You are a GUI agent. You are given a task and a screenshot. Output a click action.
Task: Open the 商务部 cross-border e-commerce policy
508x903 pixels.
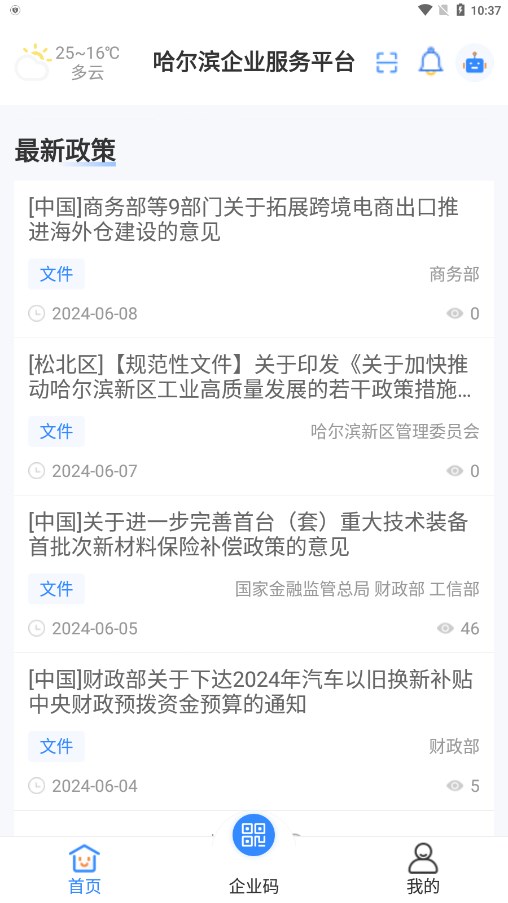point(254,259)
